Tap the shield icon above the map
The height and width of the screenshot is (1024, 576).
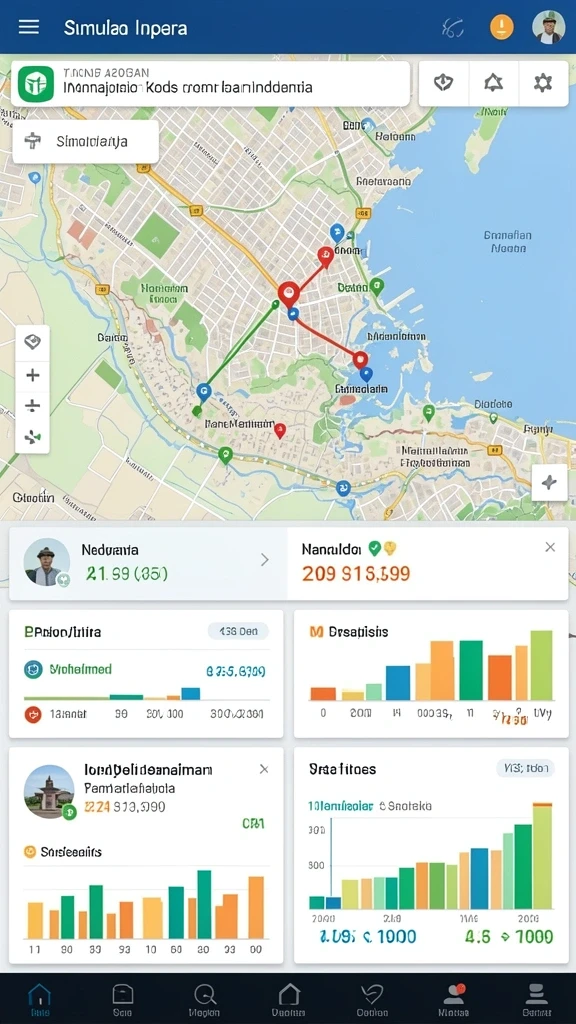pos(443,83)
